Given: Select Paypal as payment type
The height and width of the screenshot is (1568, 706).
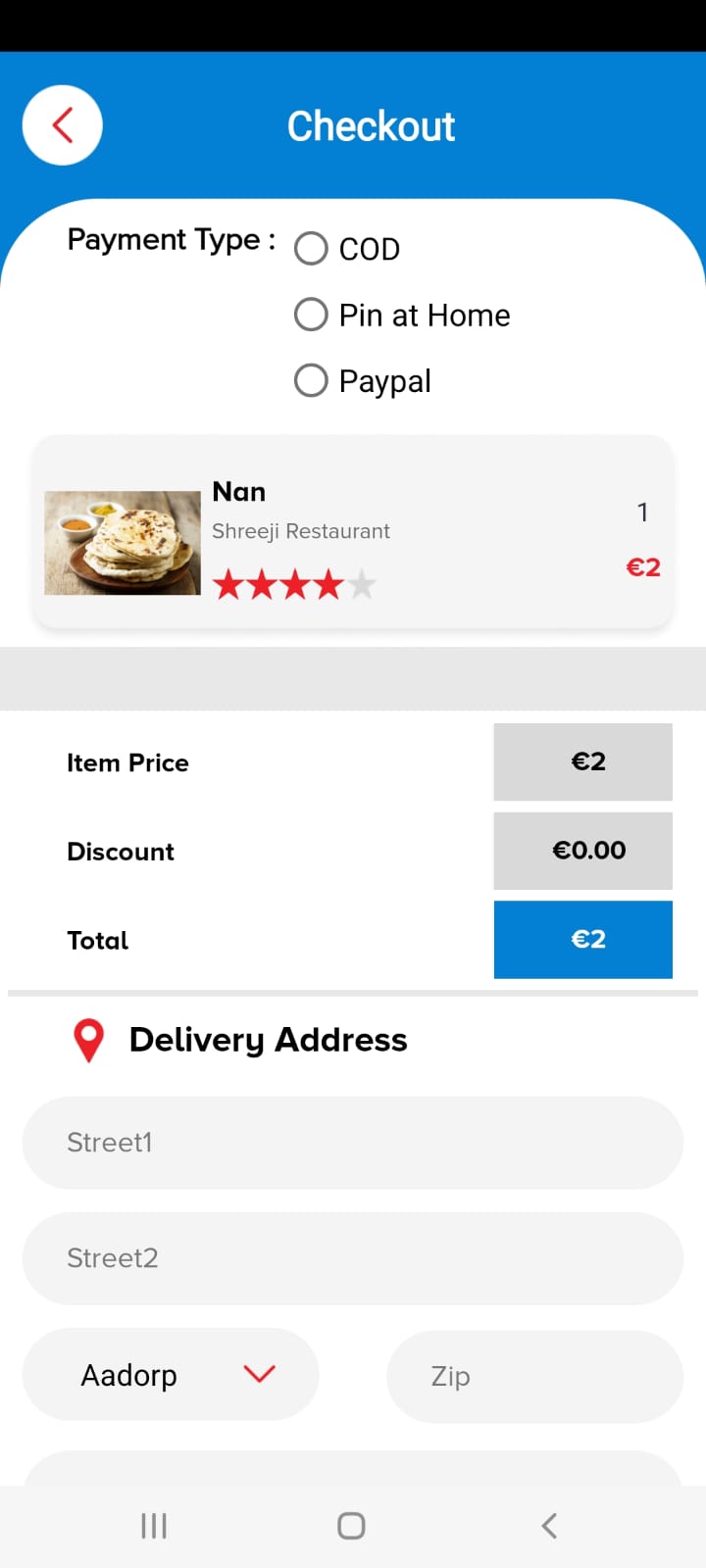Looking at the screenshot, I should click(x=312, y=380).
